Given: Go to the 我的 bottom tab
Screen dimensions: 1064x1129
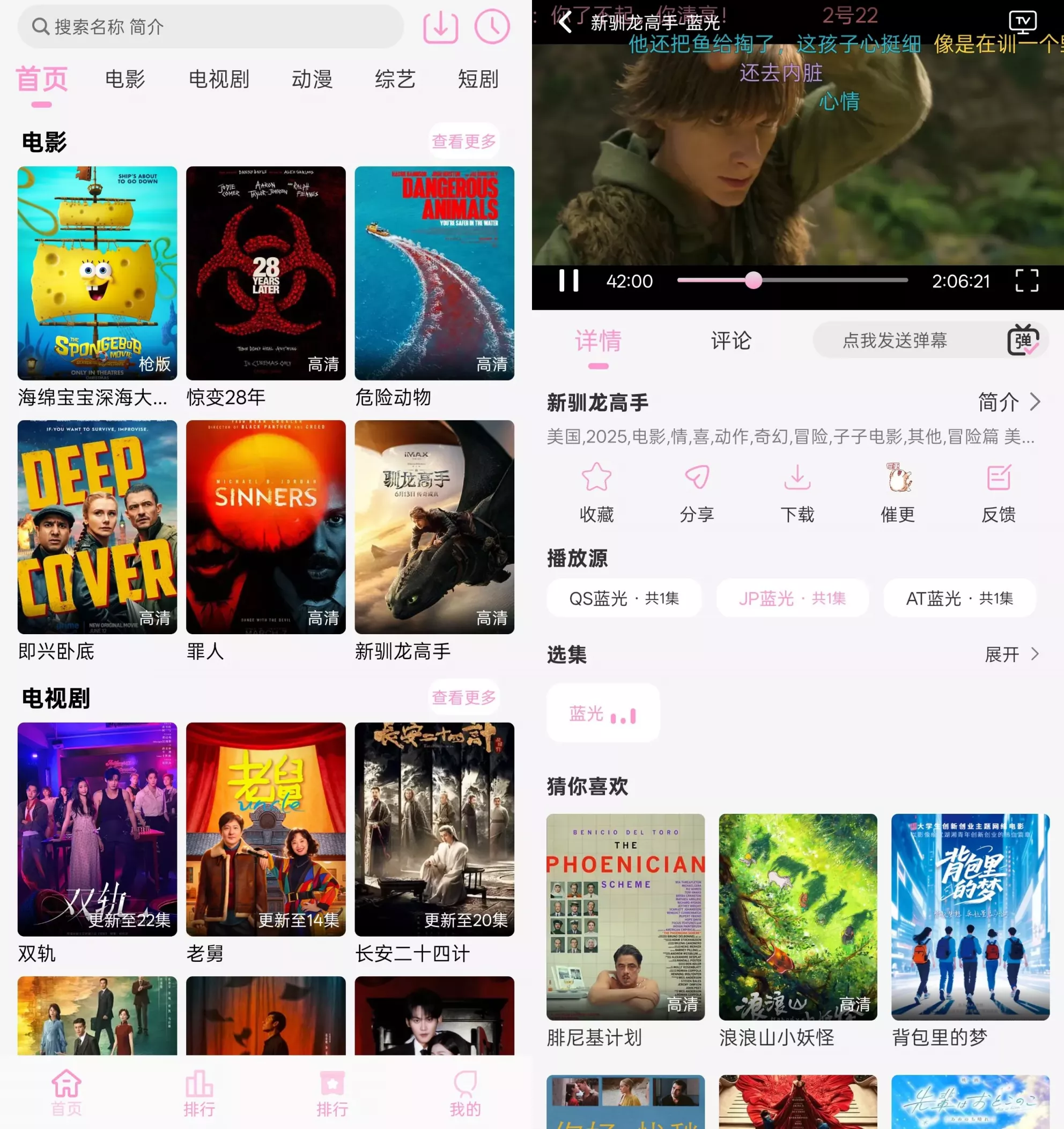Looking at the screenshot, I should 464,1093.
